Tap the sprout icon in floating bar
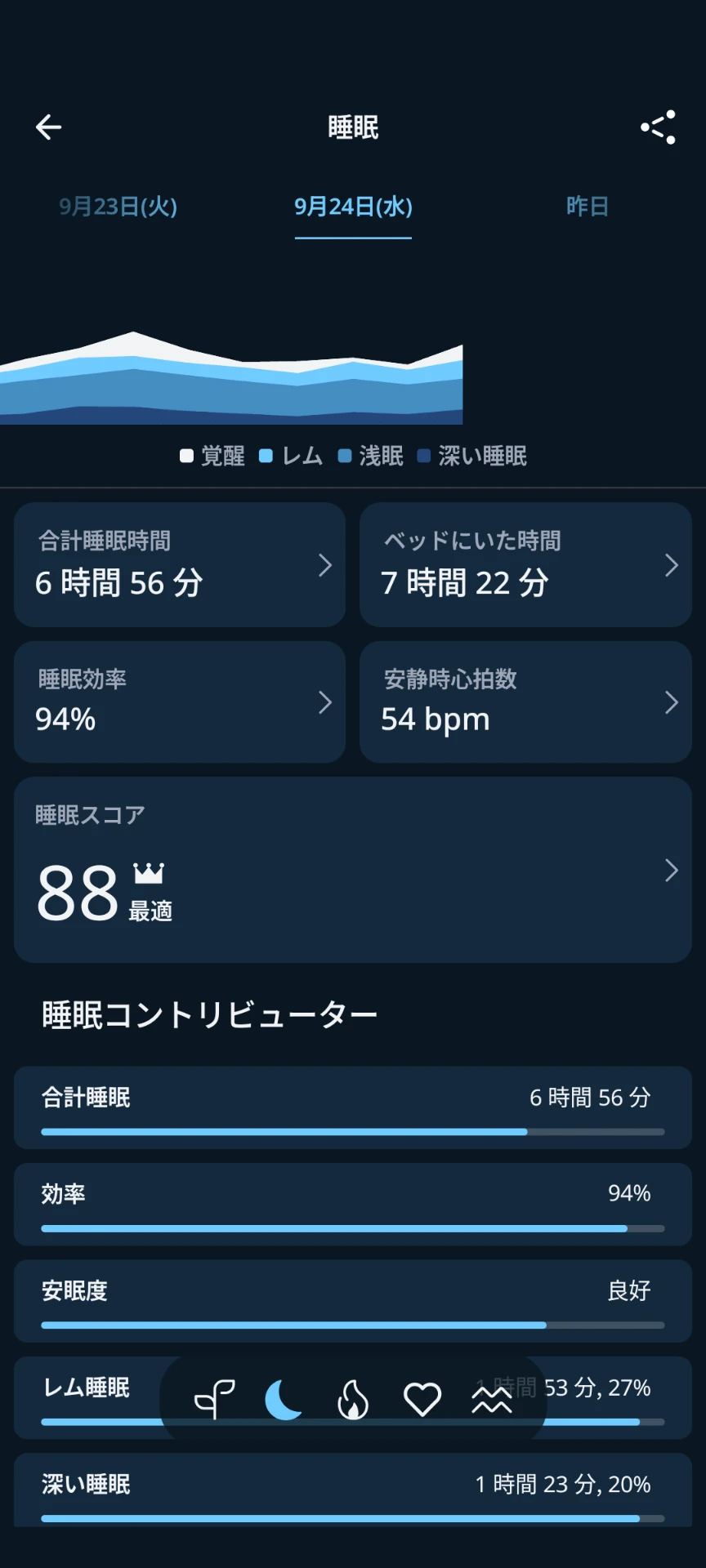 click(214, 1400)
